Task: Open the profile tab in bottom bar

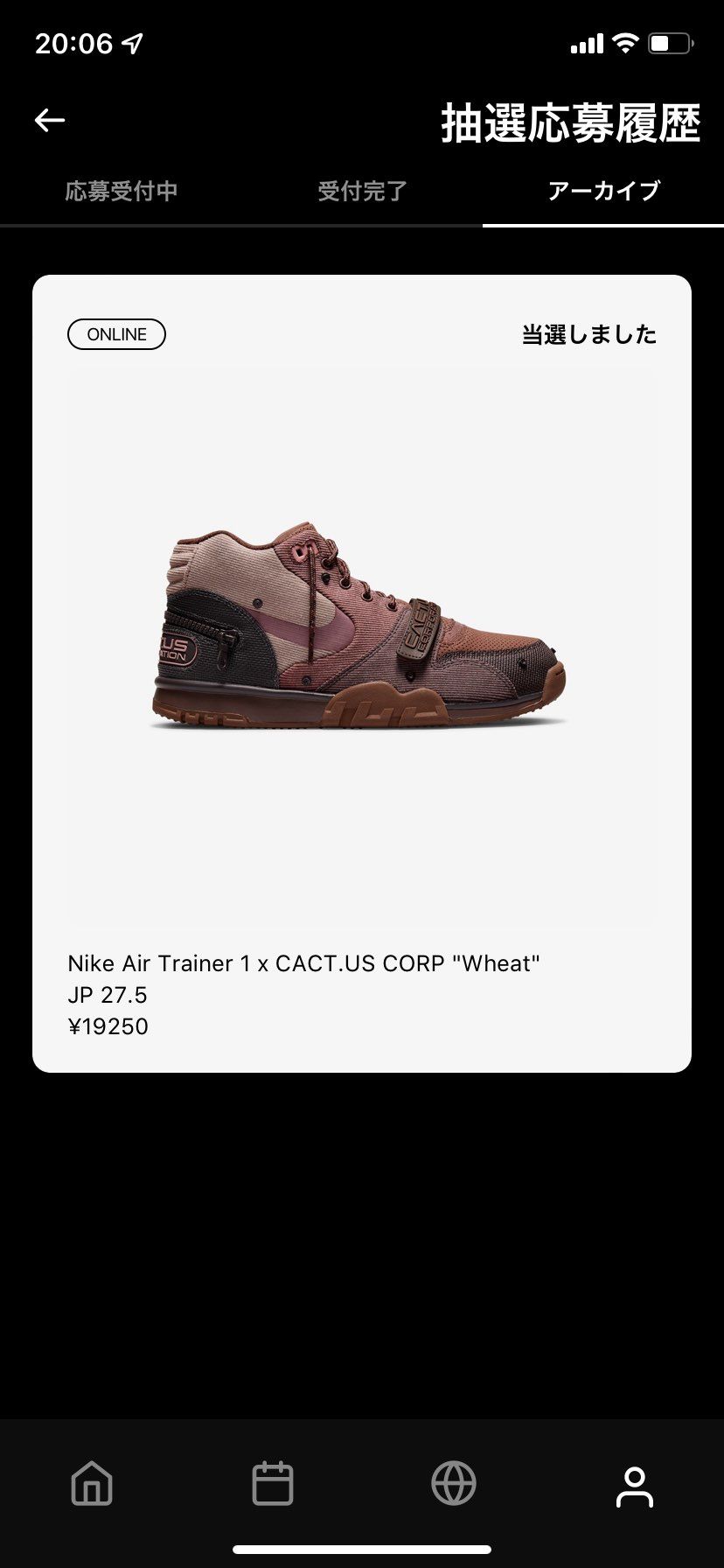Action: [x=635, y=1487]
